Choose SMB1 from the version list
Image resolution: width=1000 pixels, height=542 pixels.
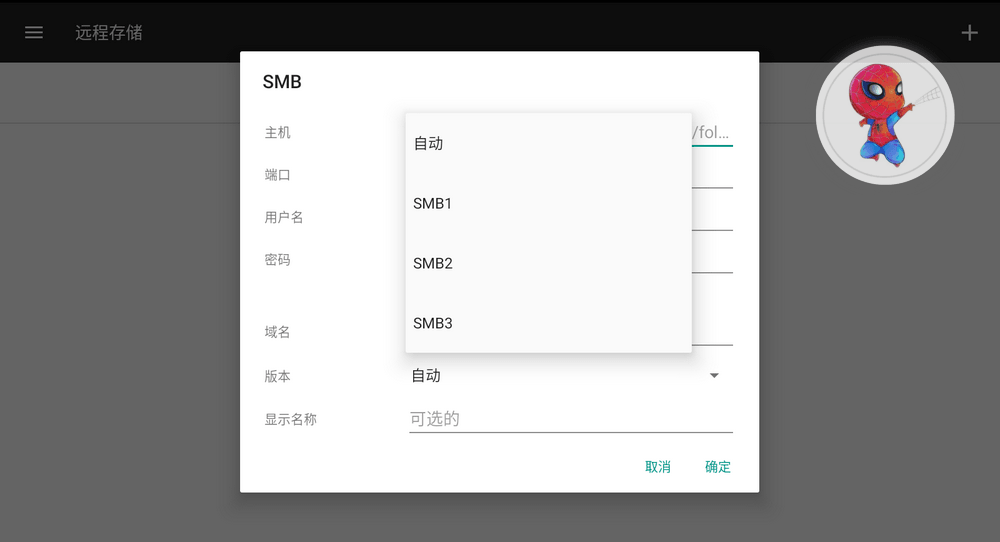548,203
